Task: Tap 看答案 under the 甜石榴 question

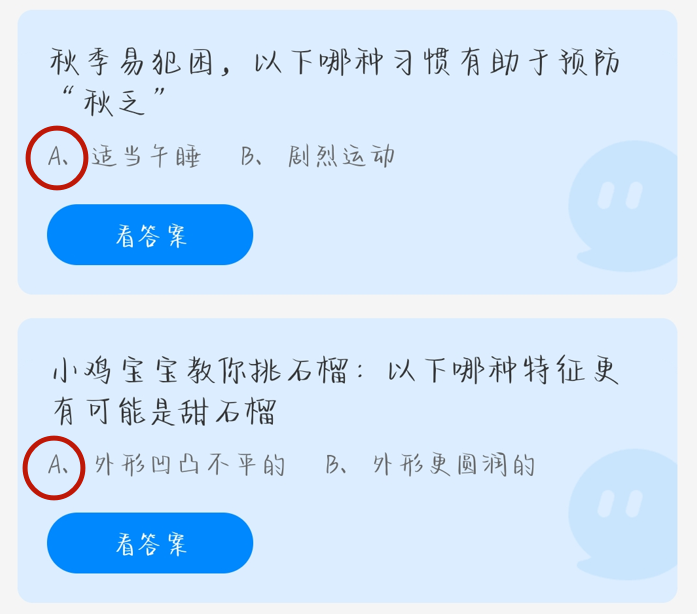Action: coord(150,543)
